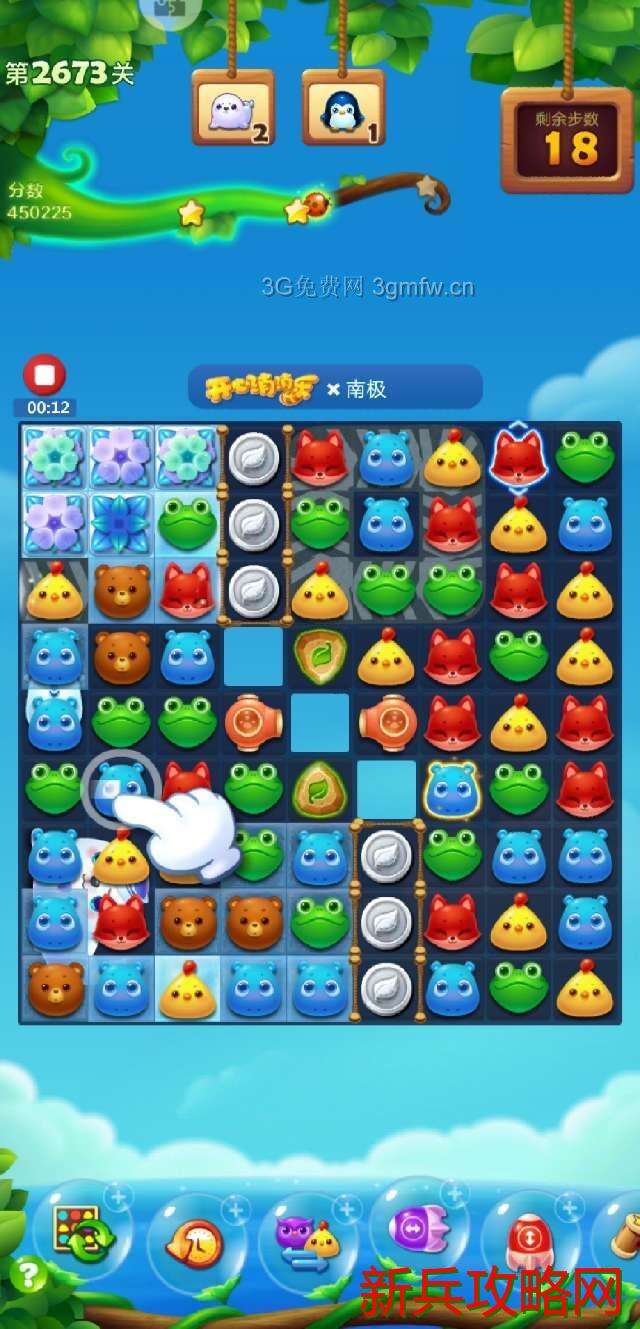Screen dimensions: 640x1329
Task: Select the highlighted red fox with arrows
Action: tap(519, 457)
